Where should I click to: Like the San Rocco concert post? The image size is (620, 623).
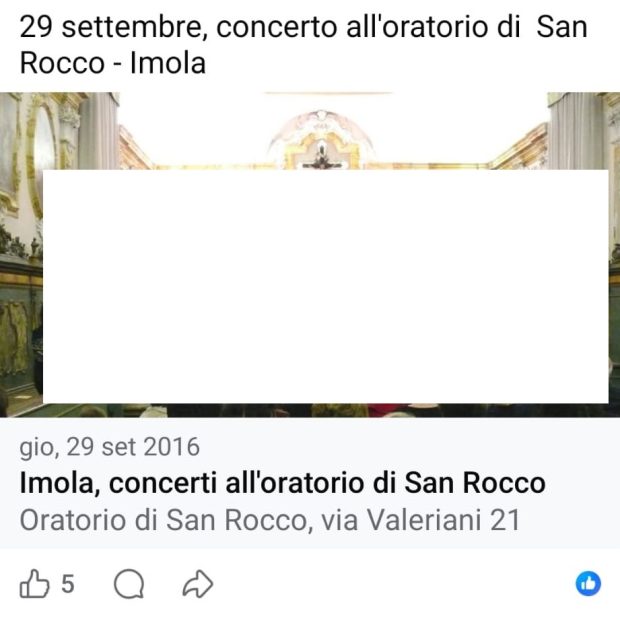(x=36, y=584)
